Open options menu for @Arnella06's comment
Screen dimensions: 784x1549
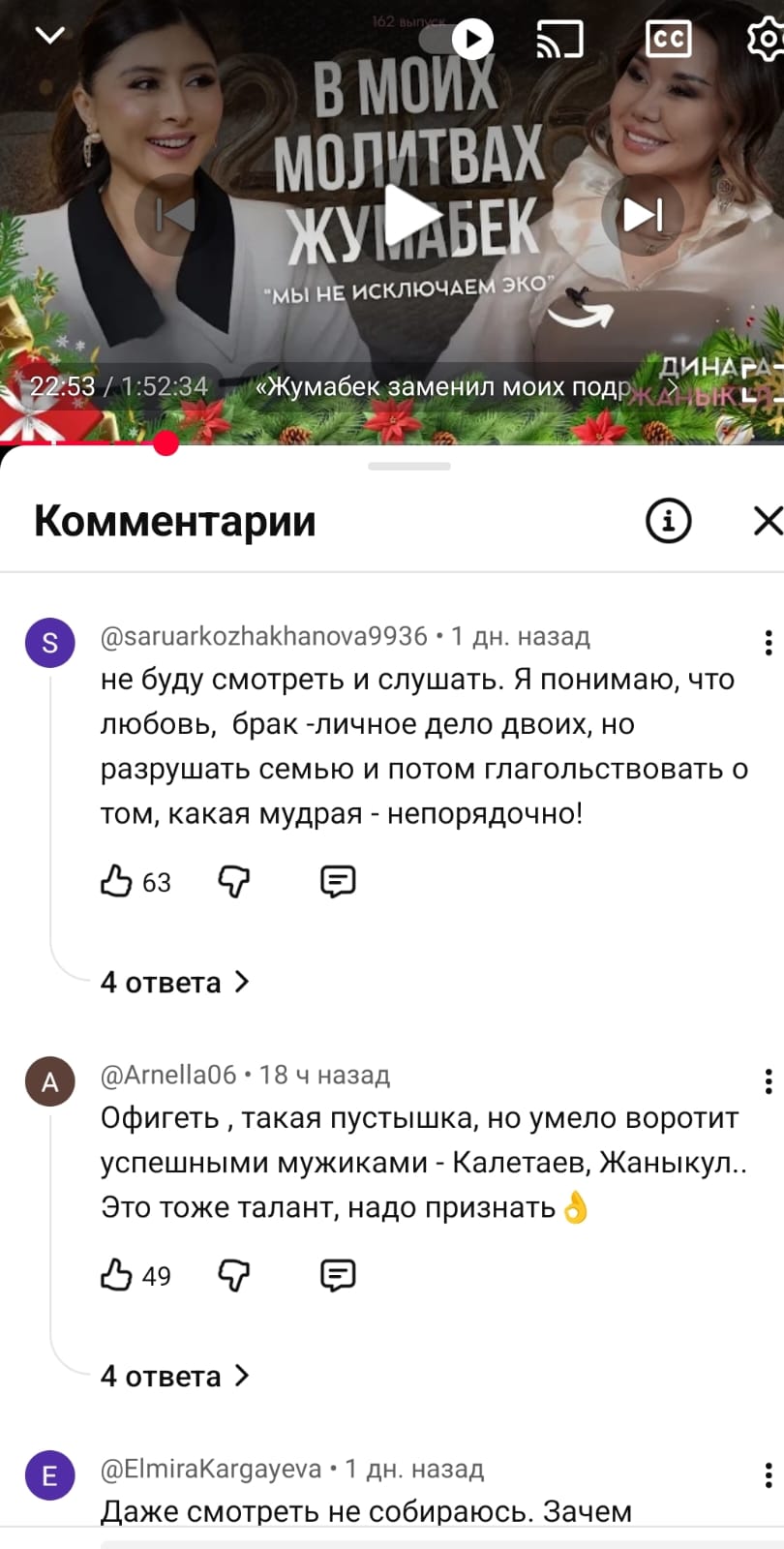pos(768,1080)
